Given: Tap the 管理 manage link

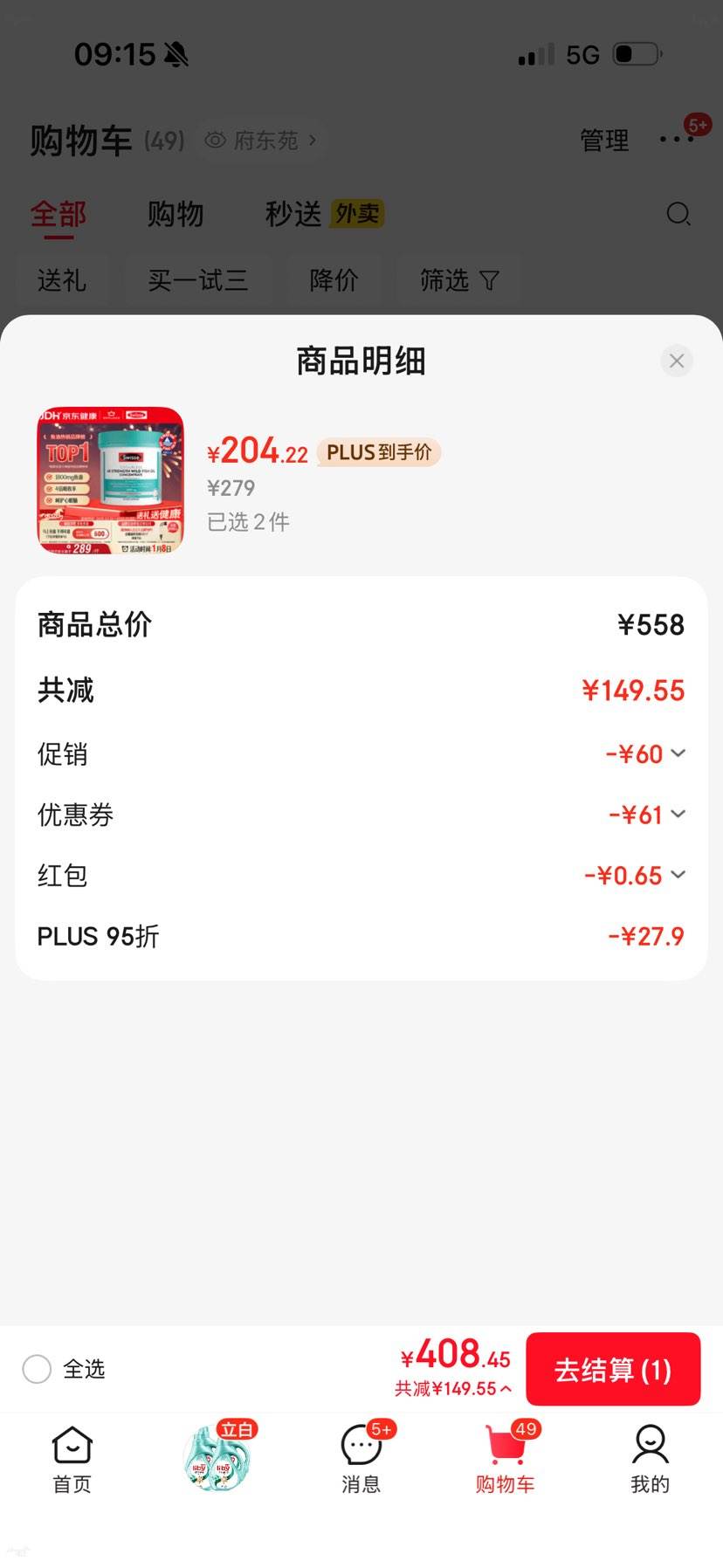Looking at the screenshot, I should (x=604, y=140).
